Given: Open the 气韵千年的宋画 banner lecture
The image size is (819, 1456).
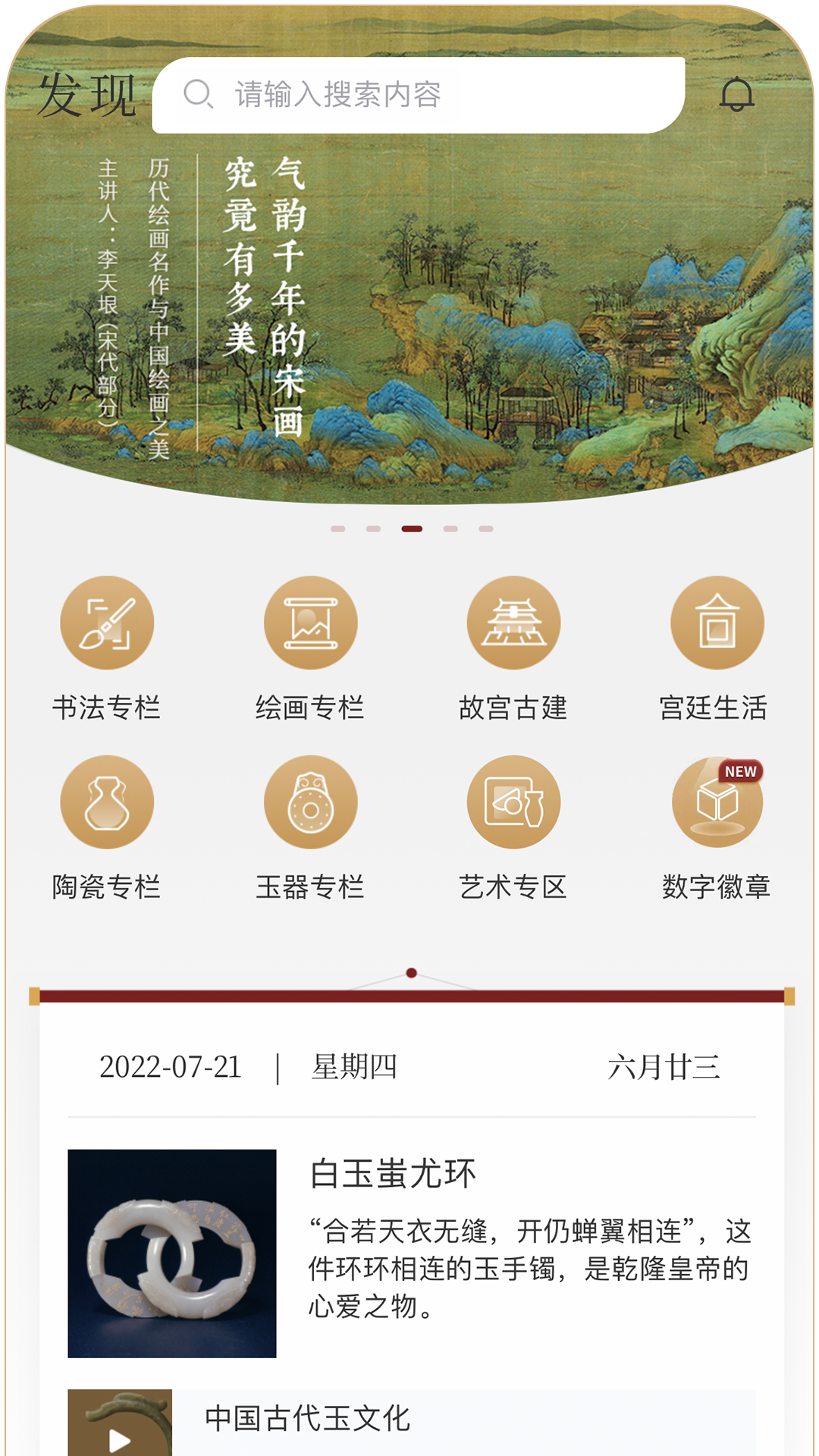Looking at the screenshot, I should tap(409, 303).
